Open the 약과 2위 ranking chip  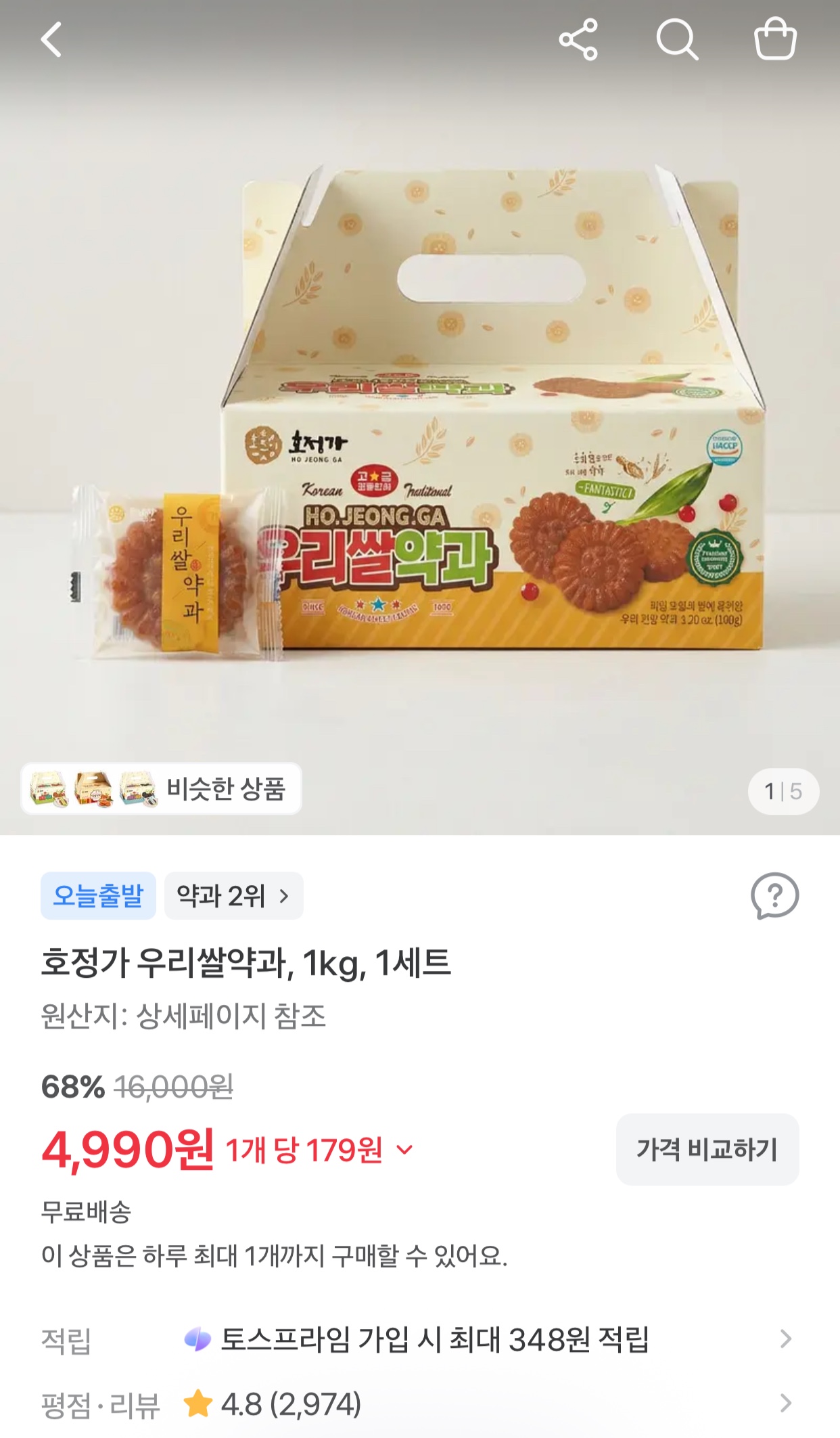233,896
